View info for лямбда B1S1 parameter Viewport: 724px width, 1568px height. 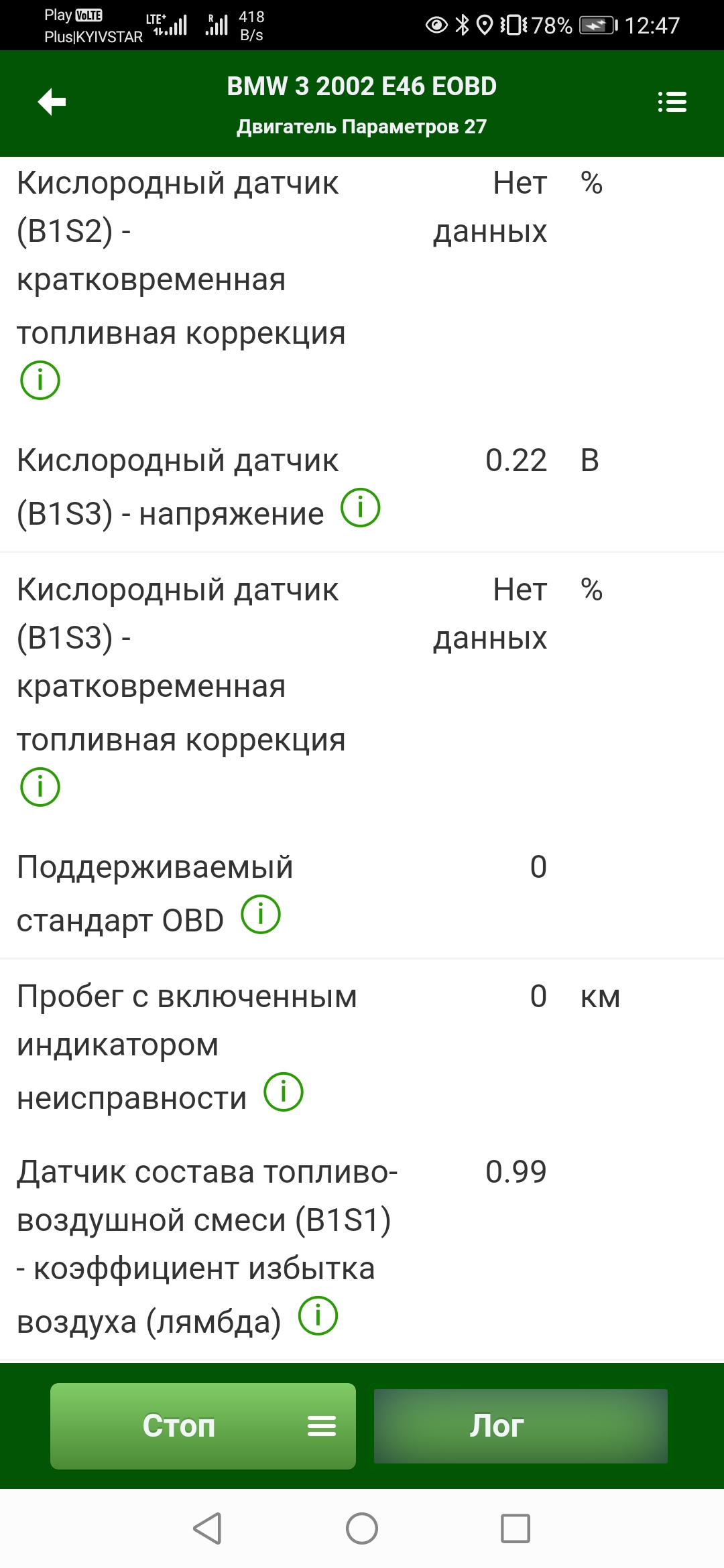coord(318,1316)
